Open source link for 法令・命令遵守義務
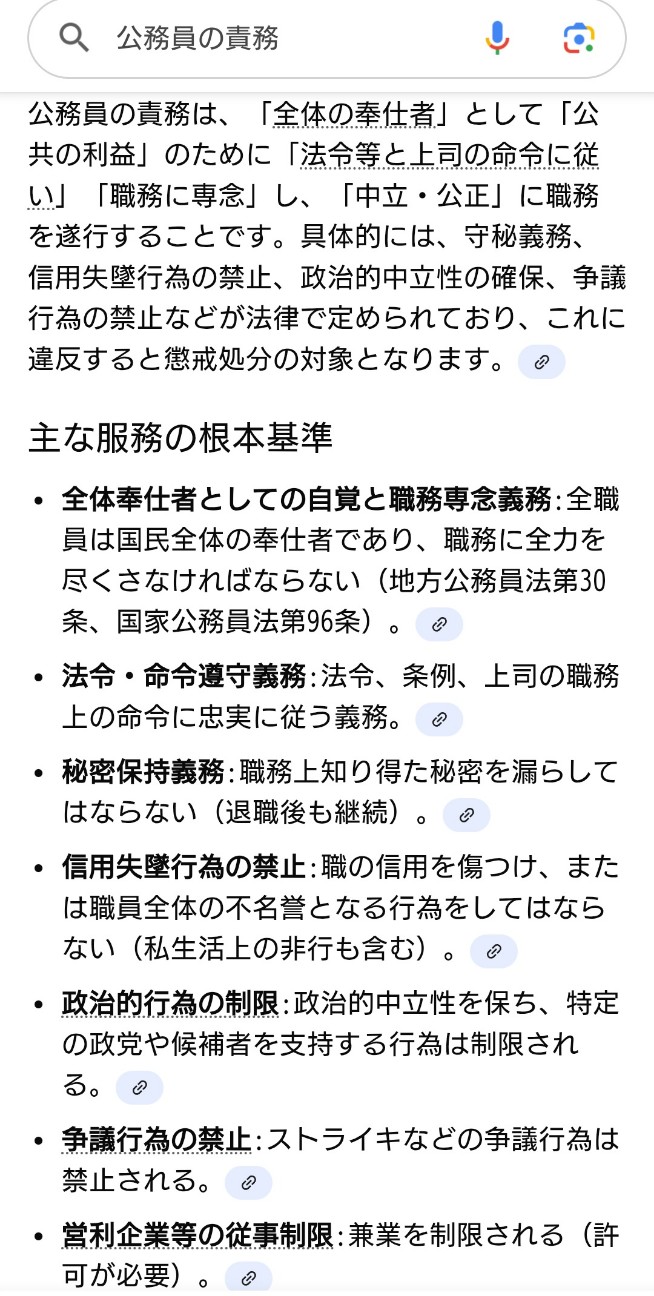654x1296 pixels. pyautogui.click(x=439, y=719)
